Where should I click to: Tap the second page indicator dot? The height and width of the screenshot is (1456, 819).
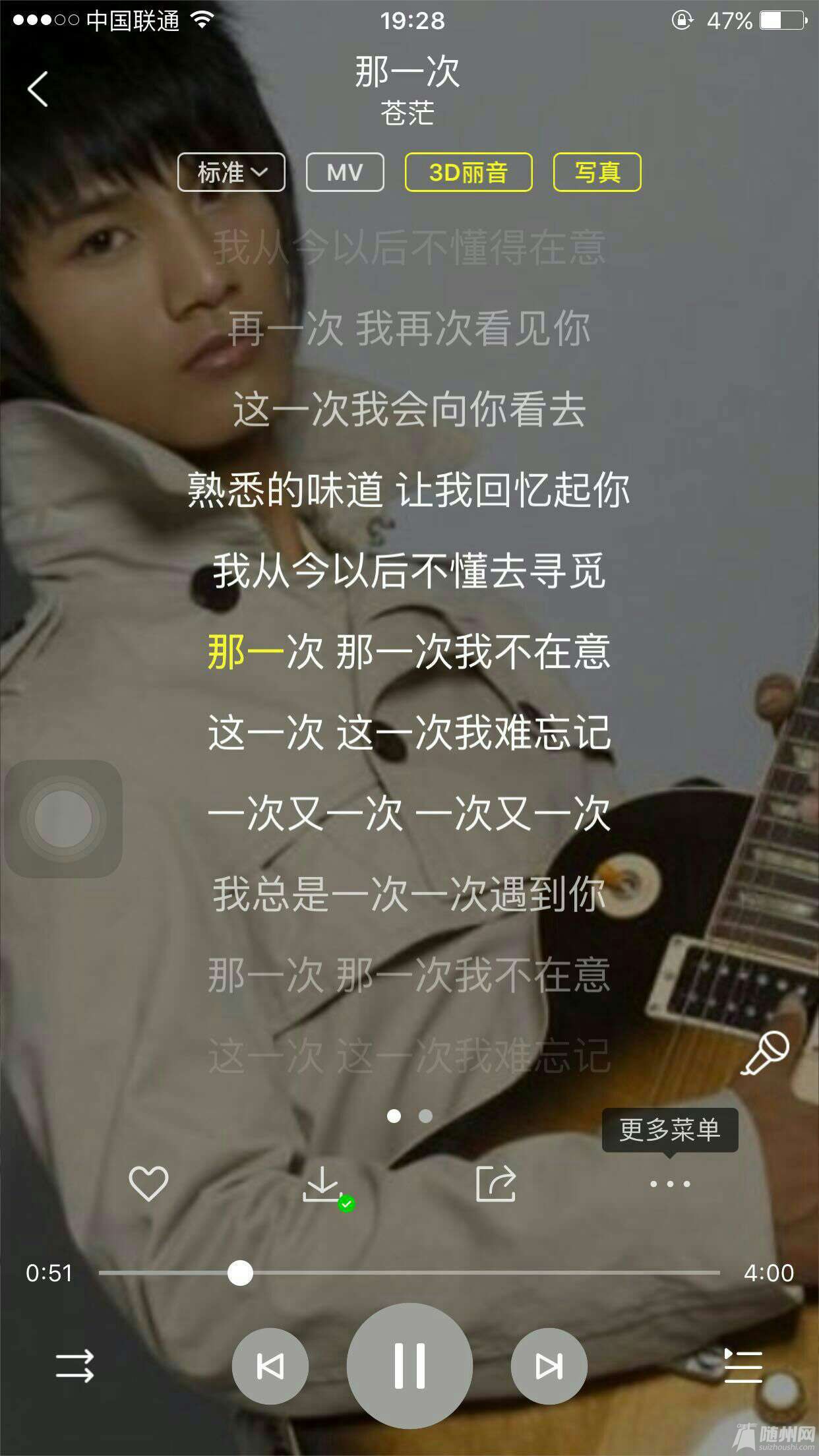coord(426,1116)
